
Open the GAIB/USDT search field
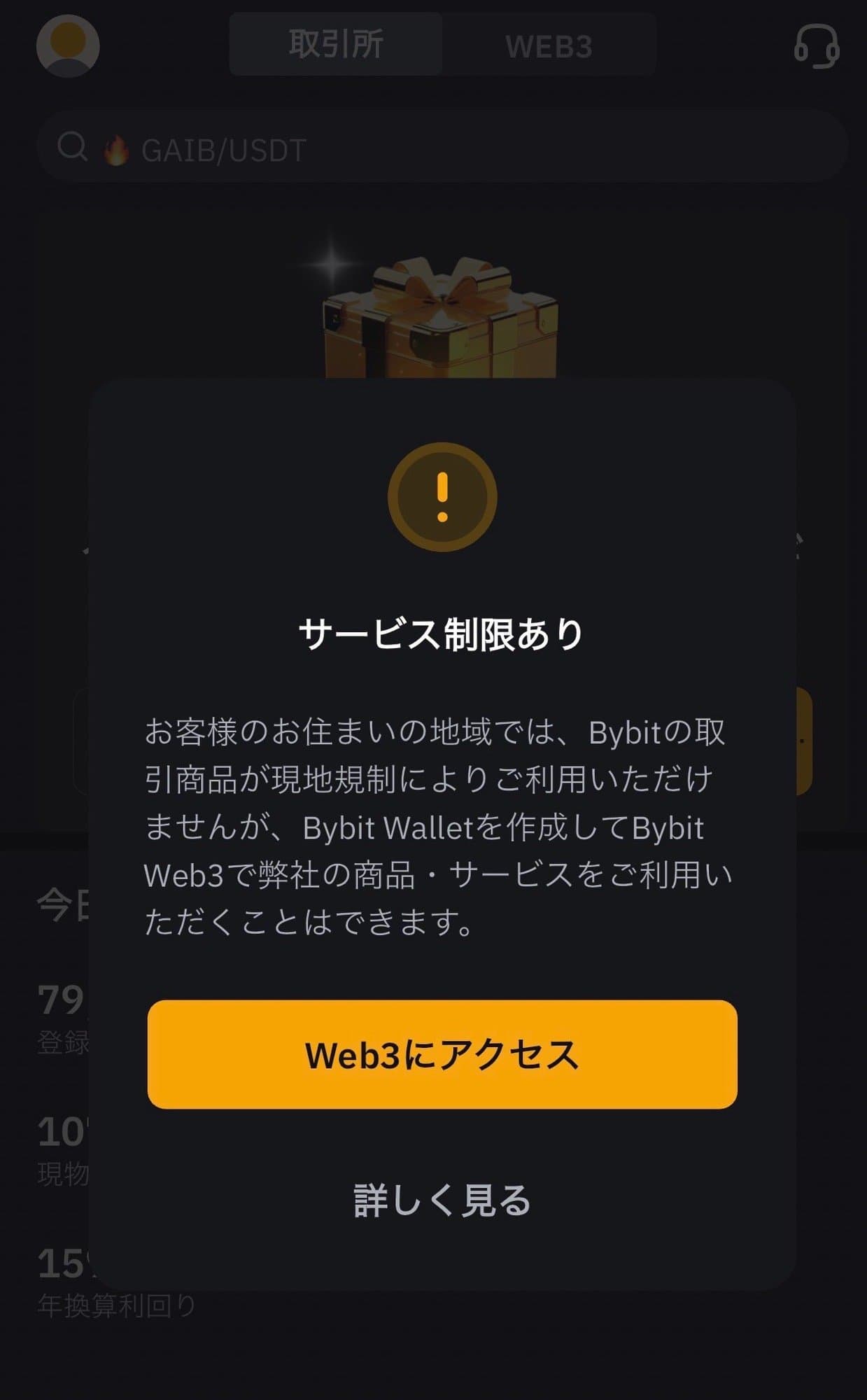pos(442,148)
